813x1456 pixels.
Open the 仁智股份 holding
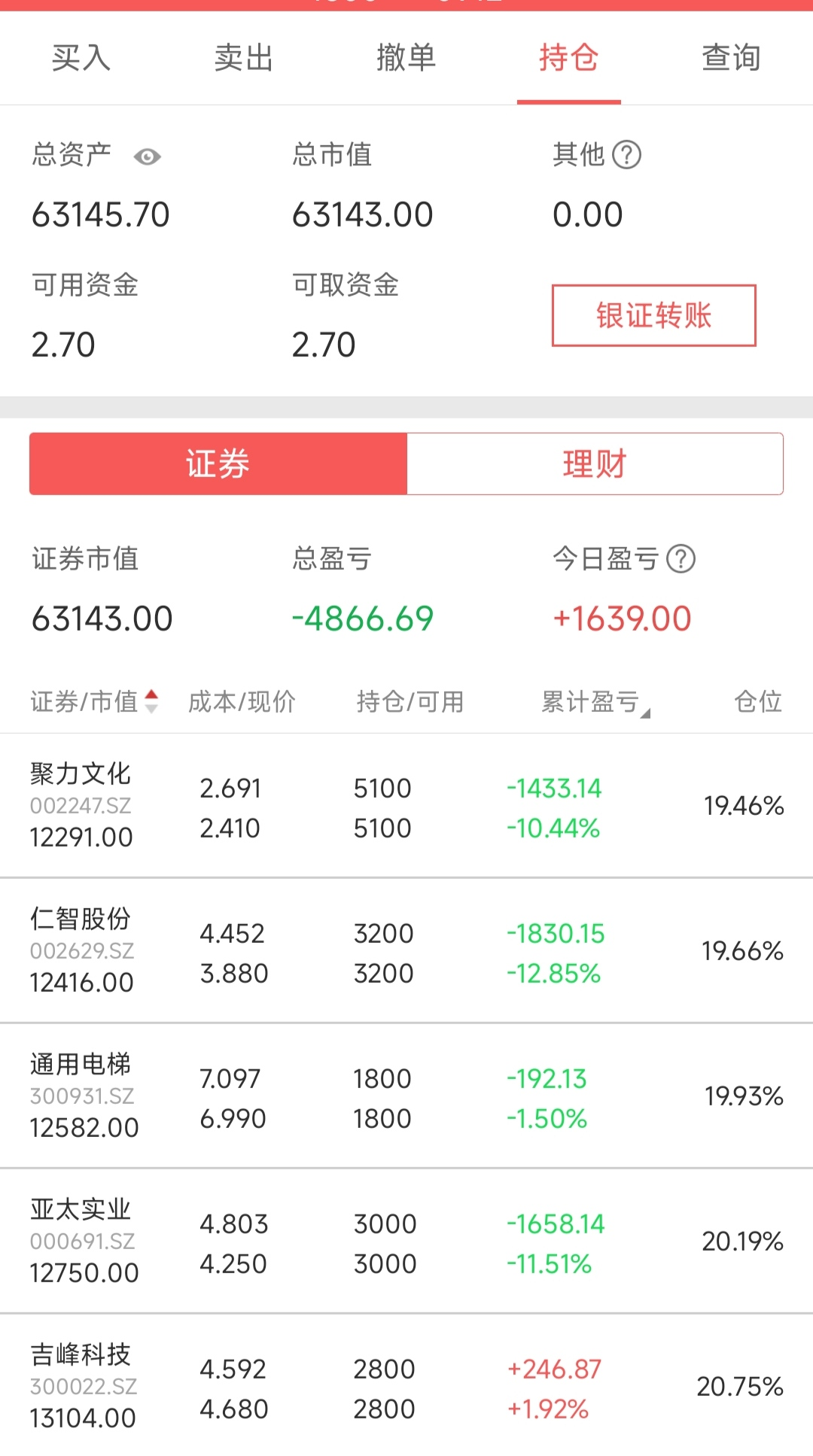[x=406, y=951]
